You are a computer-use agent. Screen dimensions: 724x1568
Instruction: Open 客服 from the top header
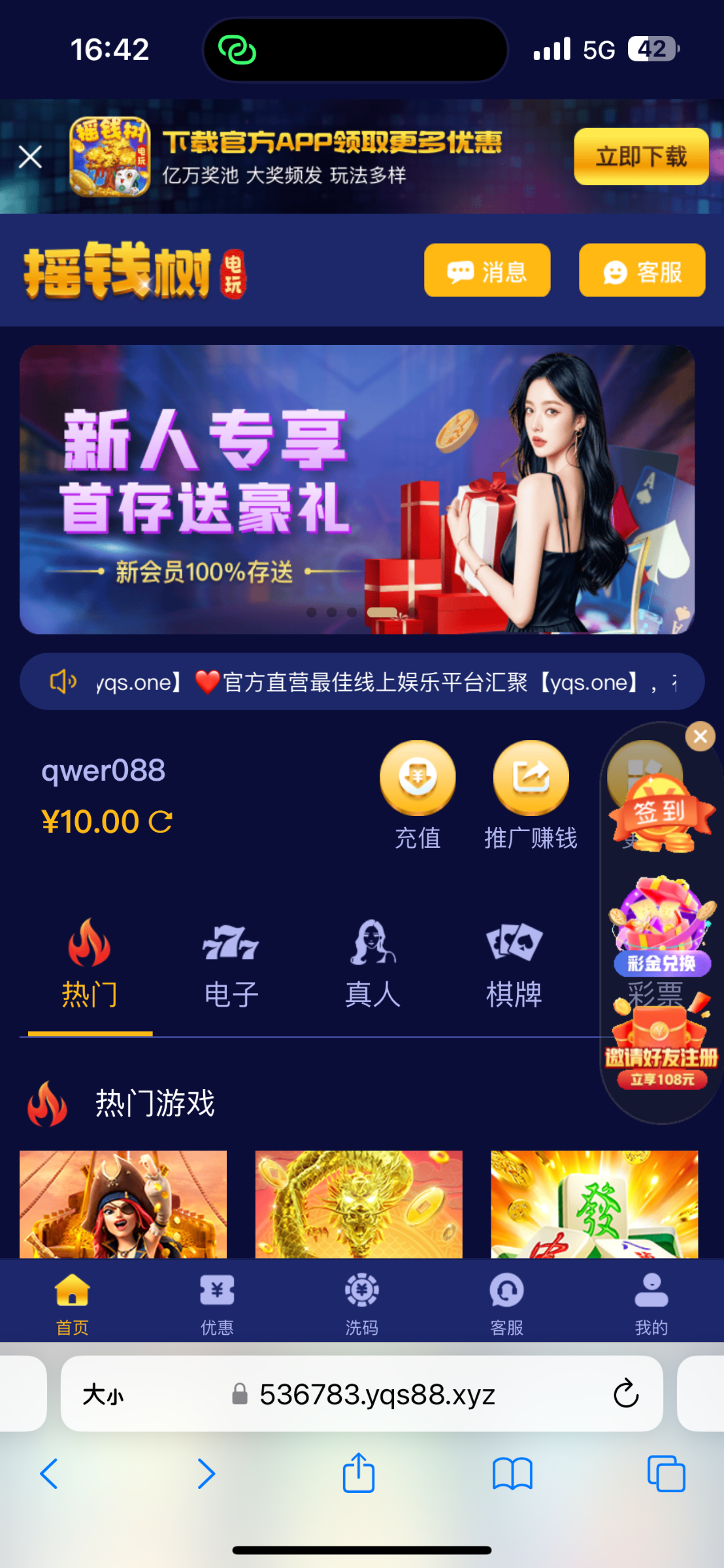tap(642, 270)
